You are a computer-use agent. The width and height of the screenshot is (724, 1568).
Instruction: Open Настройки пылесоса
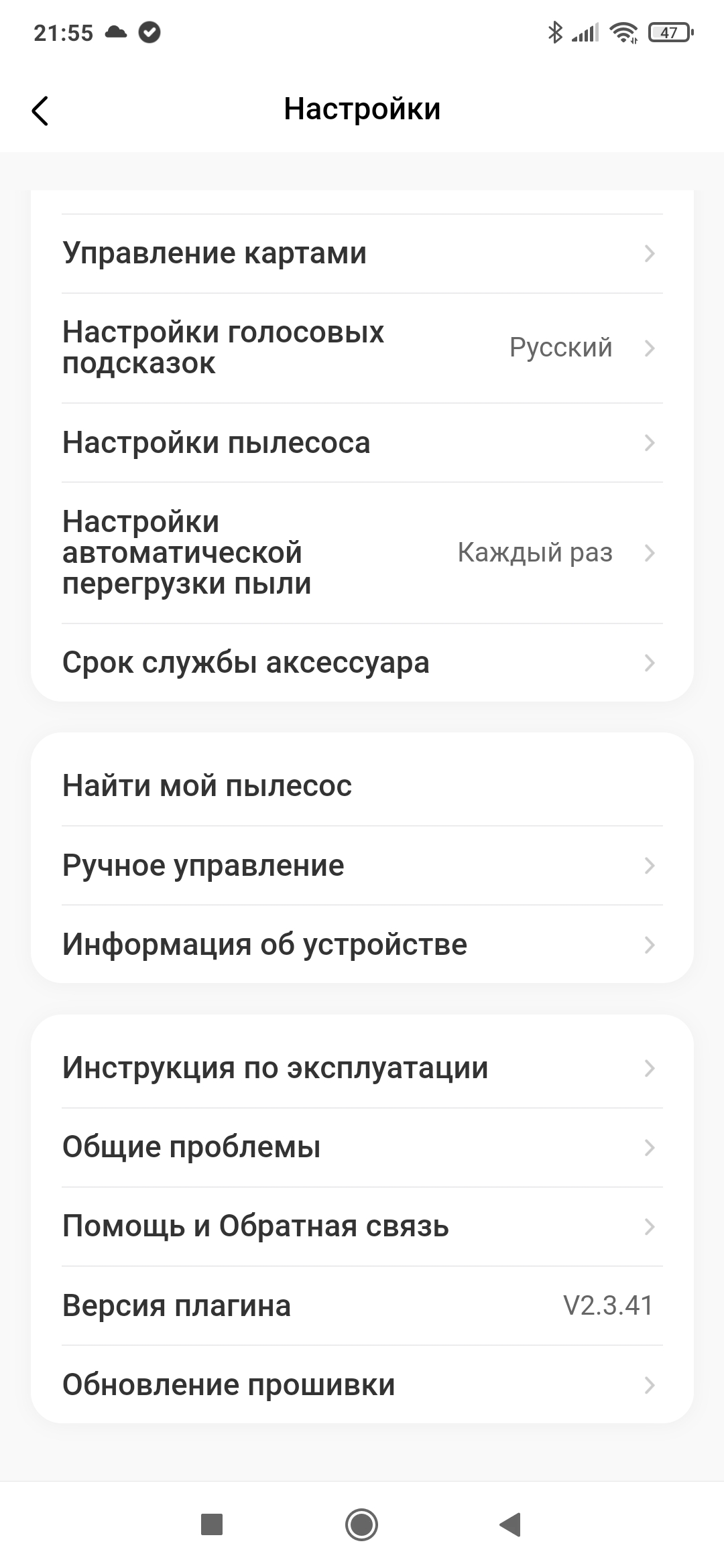[x=362, y=443]
